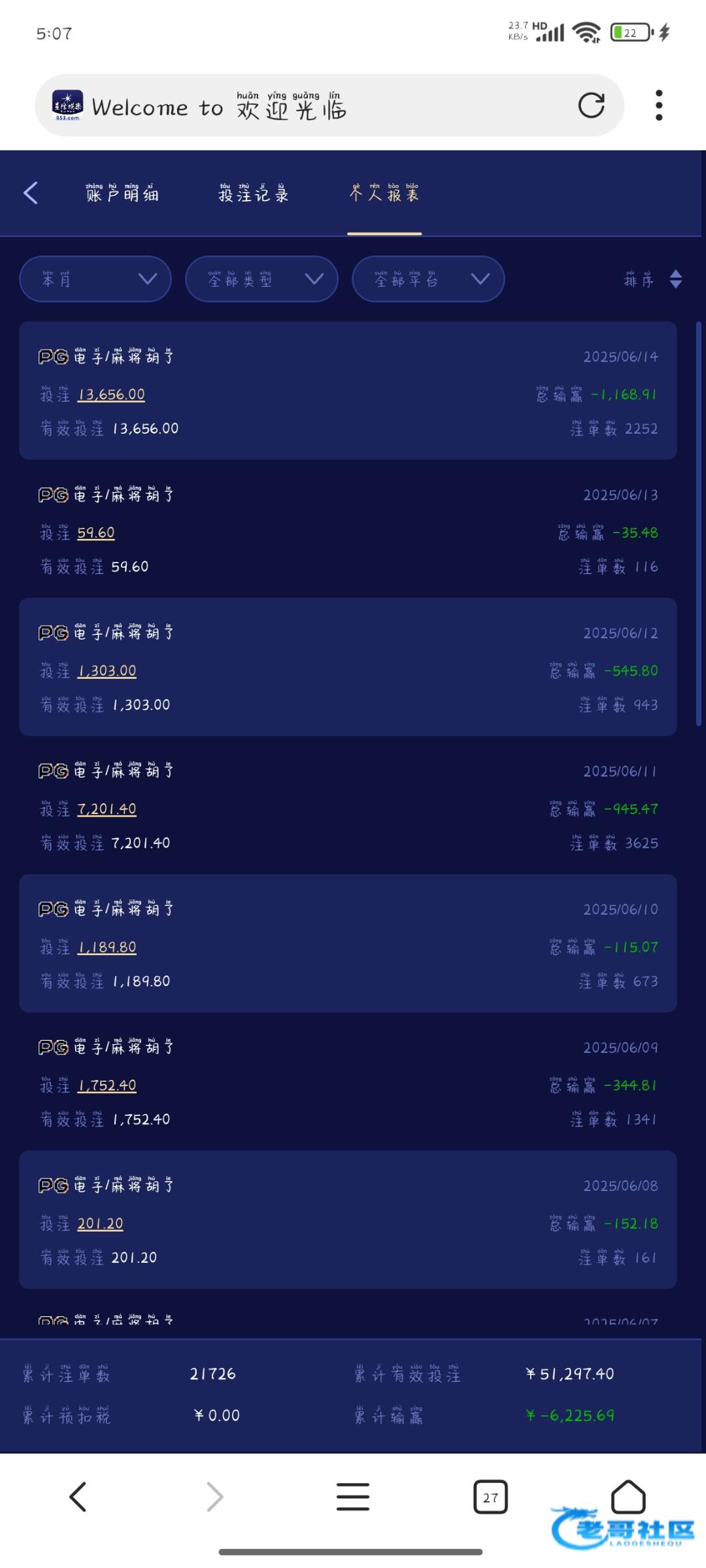Tap the page's blue back arrow
Screen dimensions: 706x1568
[31, 193]
